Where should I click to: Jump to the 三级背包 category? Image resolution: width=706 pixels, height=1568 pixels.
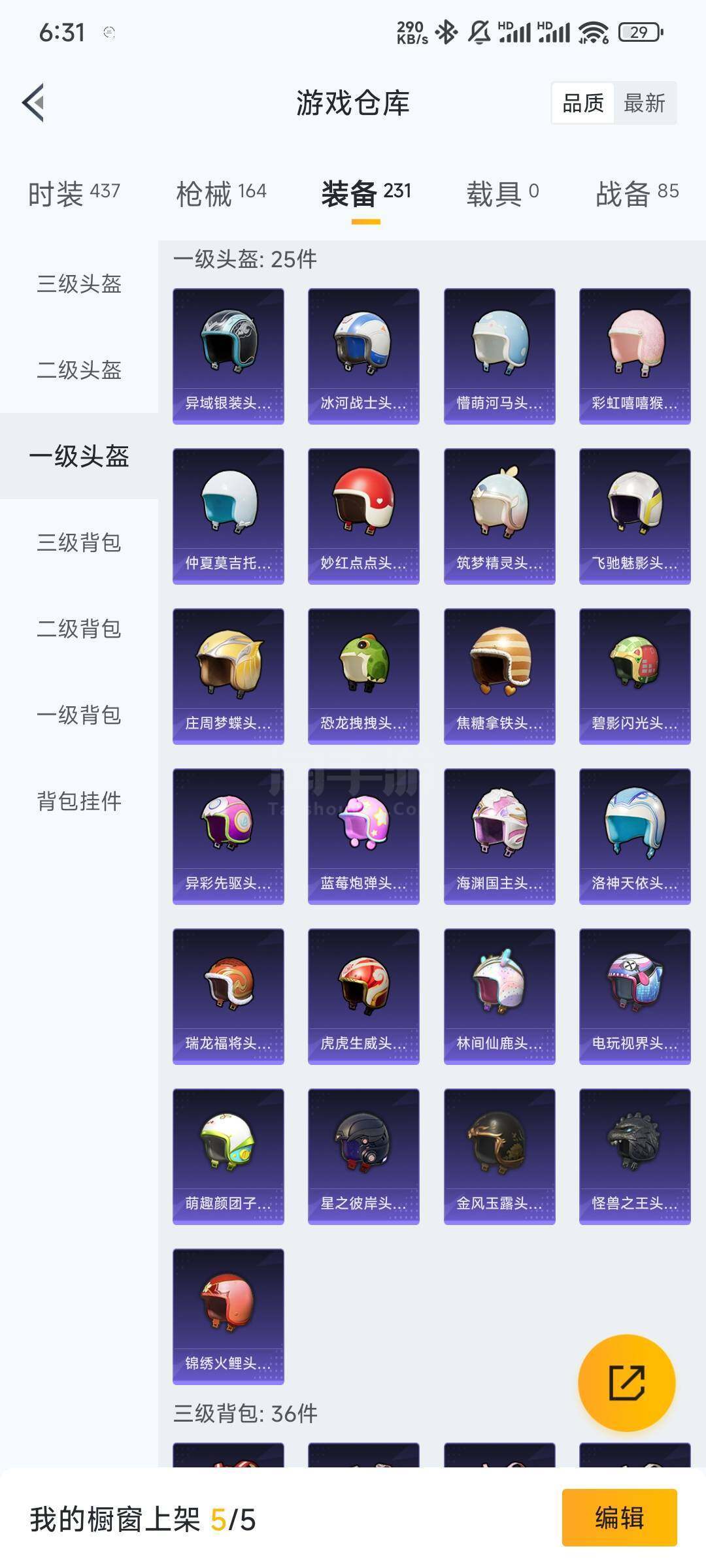click(x=79, y=543)
